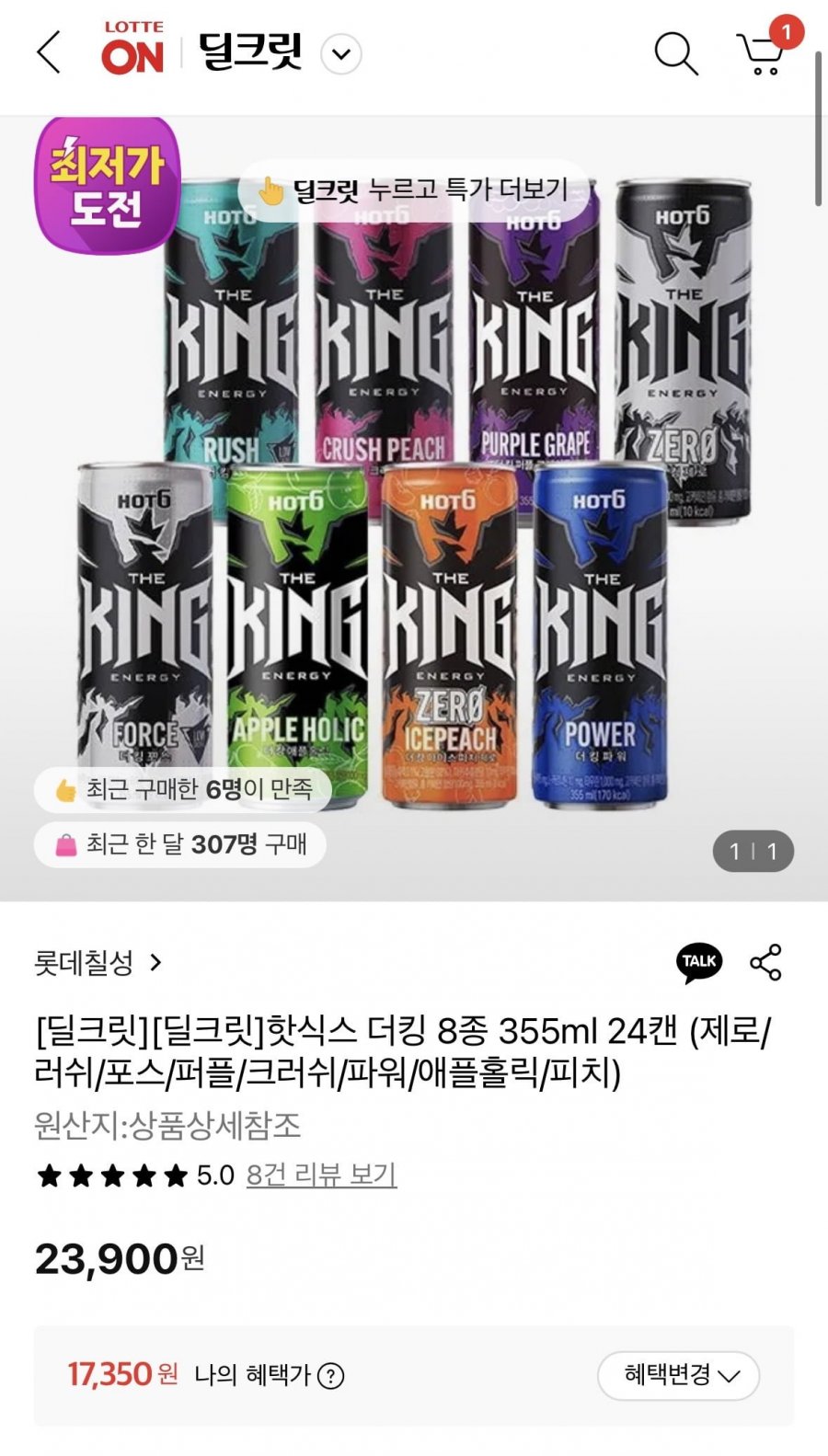Share this product
Screen dimensions: 828x1456
pyautogui.click(x=766, y=962)
